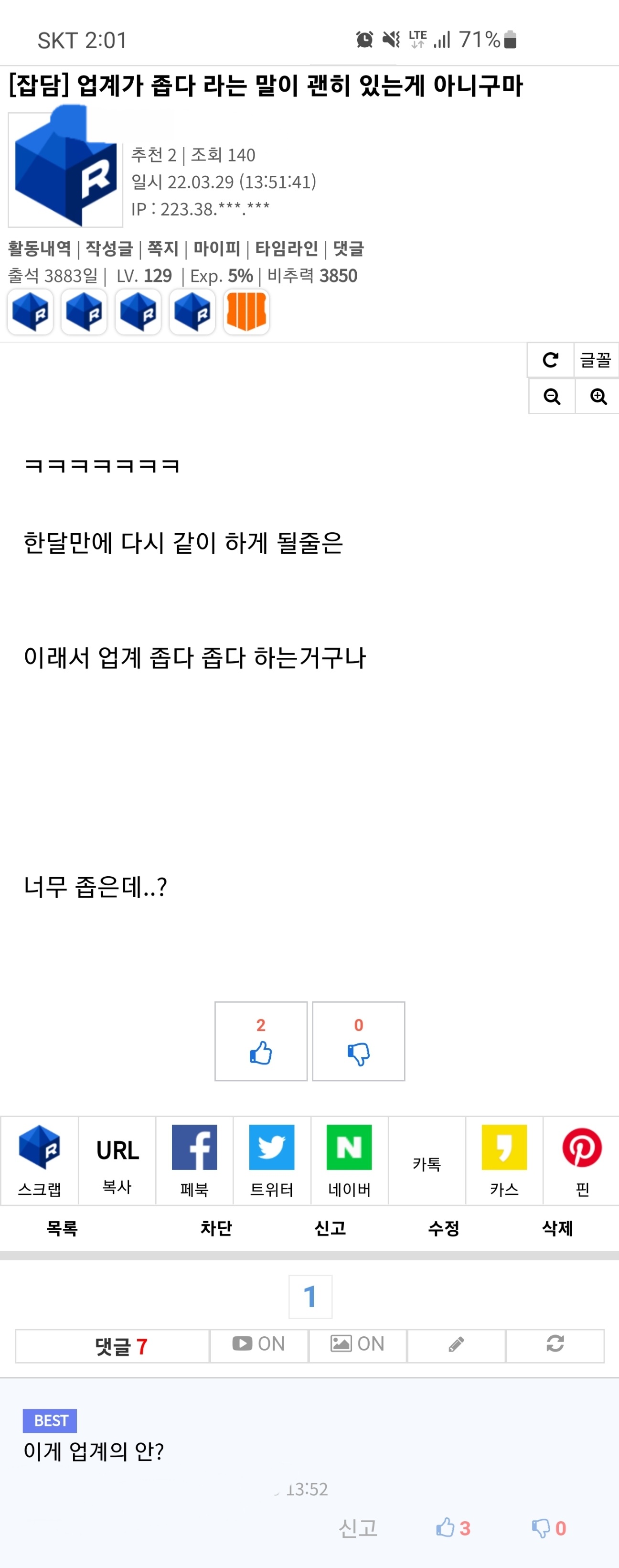Tap 수정 to edit the post
Viewport: 619px width, 1568px height.
(443, 1228)
